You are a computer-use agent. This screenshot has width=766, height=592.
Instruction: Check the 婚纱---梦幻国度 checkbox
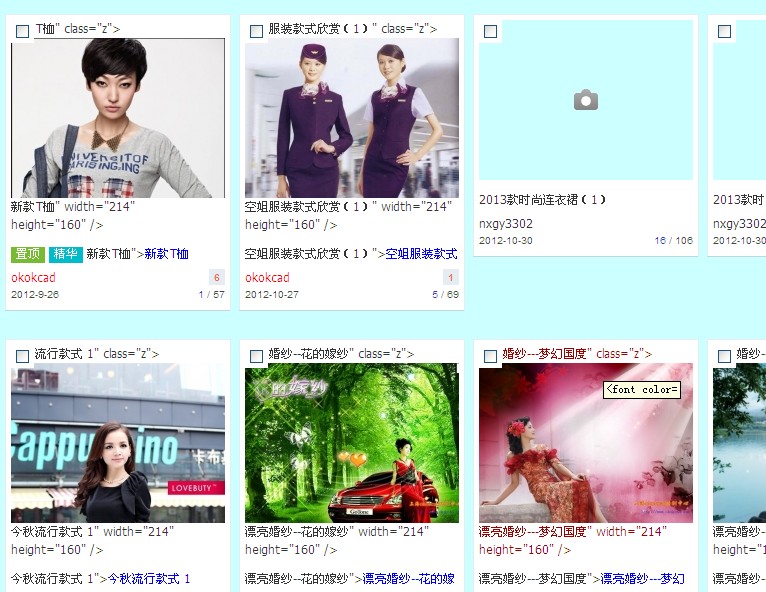tap(490, 357)
